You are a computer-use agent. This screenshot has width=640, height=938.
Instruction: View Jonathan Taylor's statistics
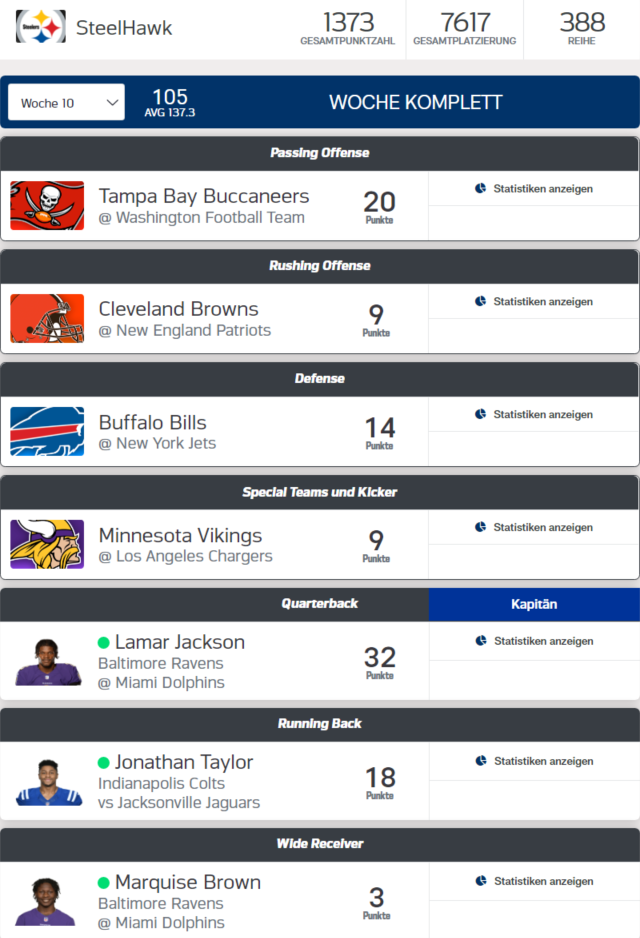coord(534,761)
